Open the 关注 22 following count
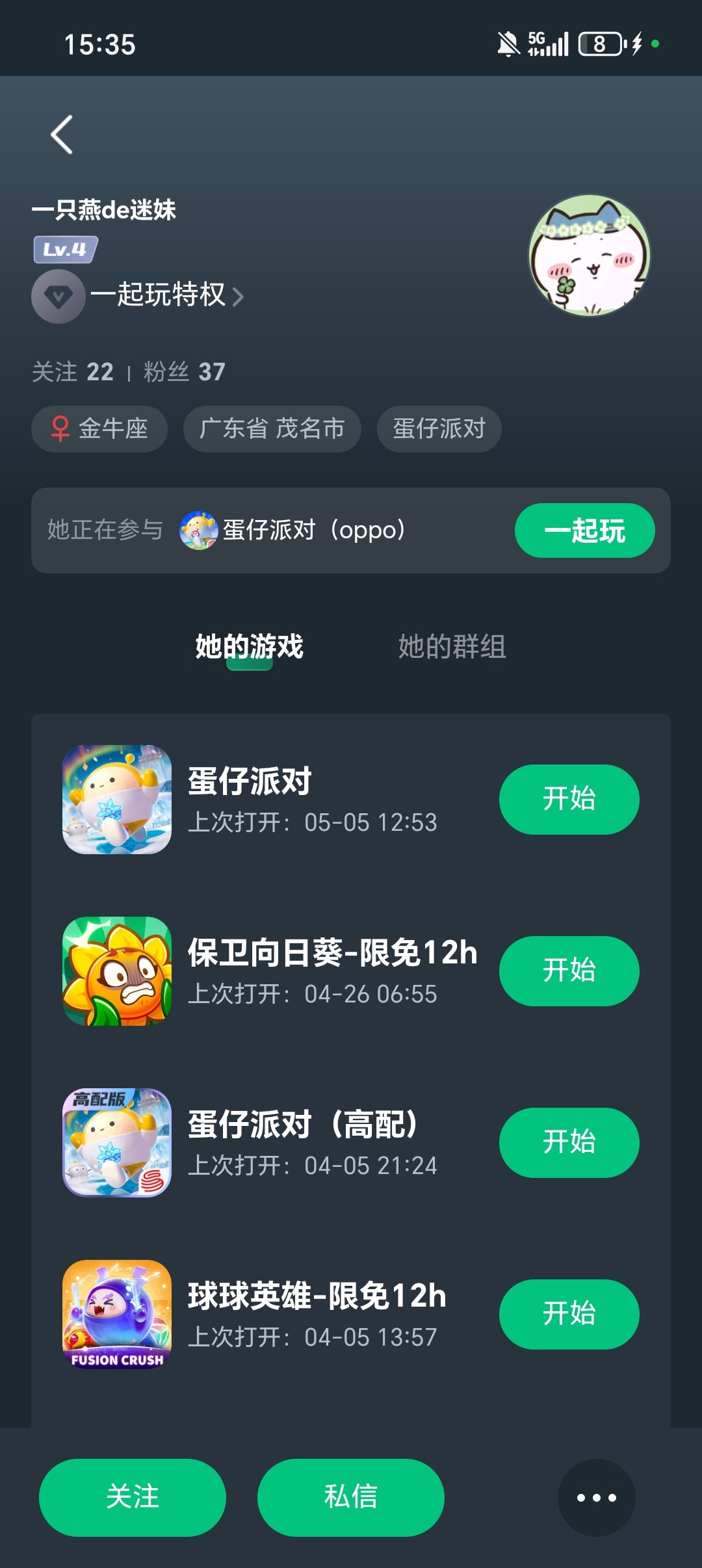Viewport: 702px width, 1568px height. point(73,372)
